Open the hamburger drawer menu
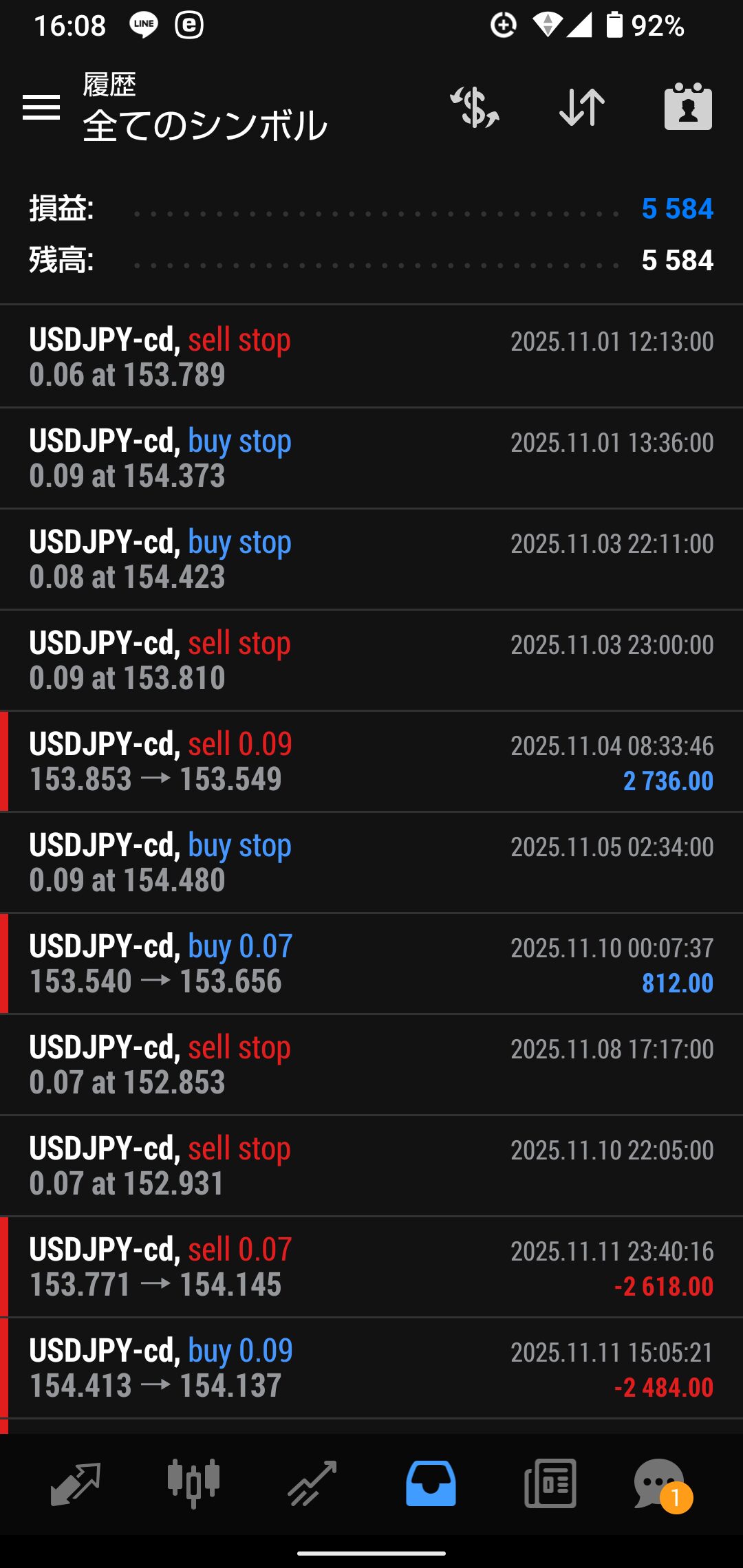 41,107
